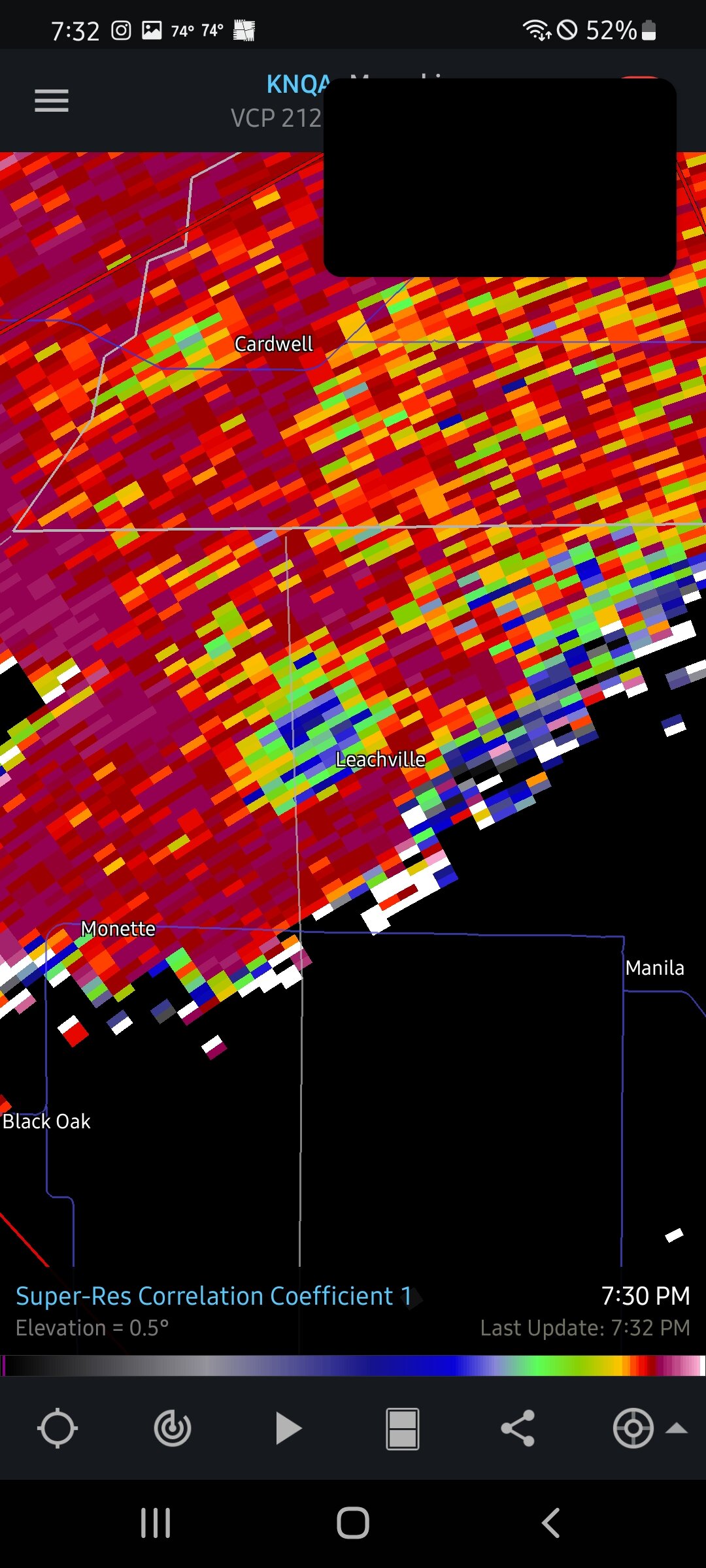Open the target tools icon
Screen dimensions: 706x1568
[633, 1429]
